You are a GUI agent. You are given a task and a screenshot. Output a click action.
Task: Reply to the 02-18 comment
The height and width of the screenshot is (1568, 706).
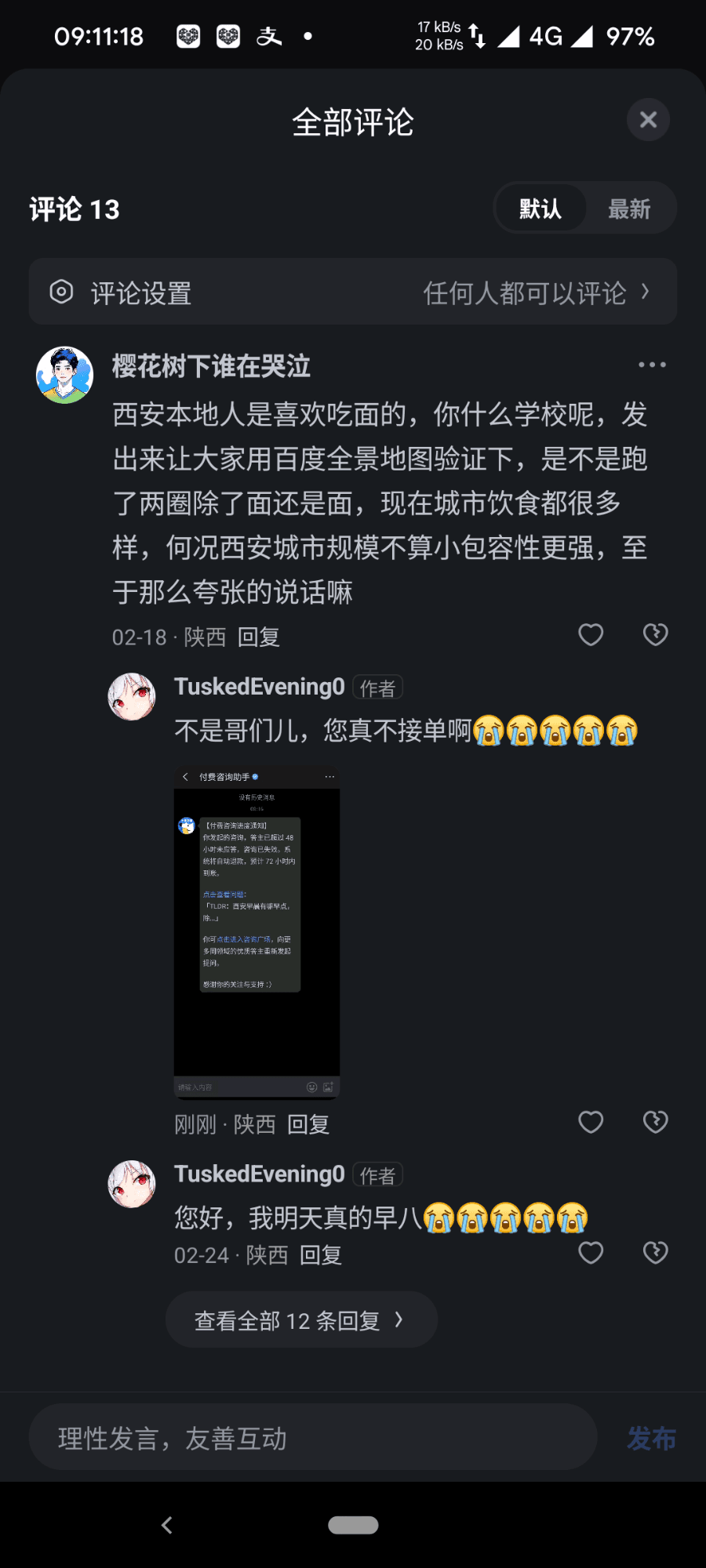[259, 637]
